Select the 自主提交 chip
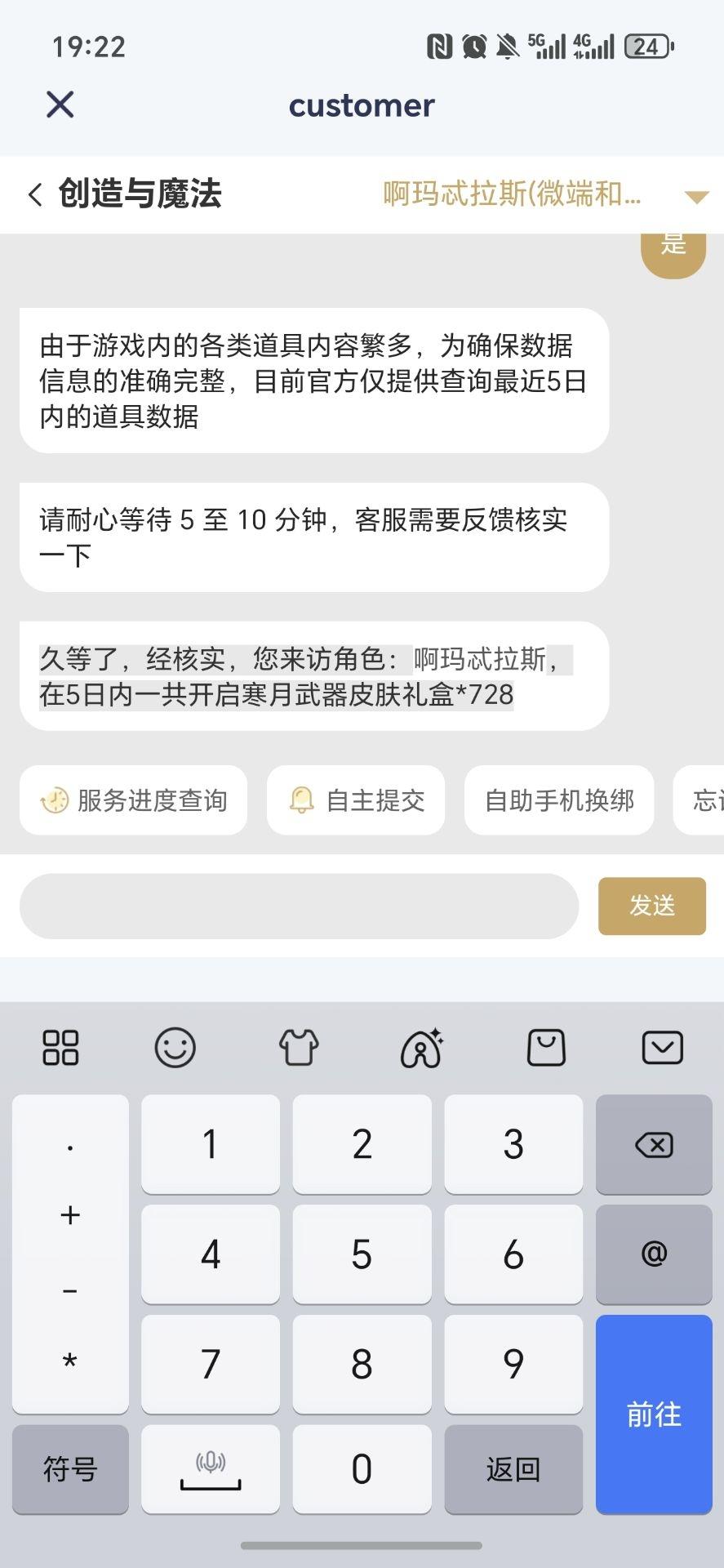724x1568 pixels. pos(357,800)
